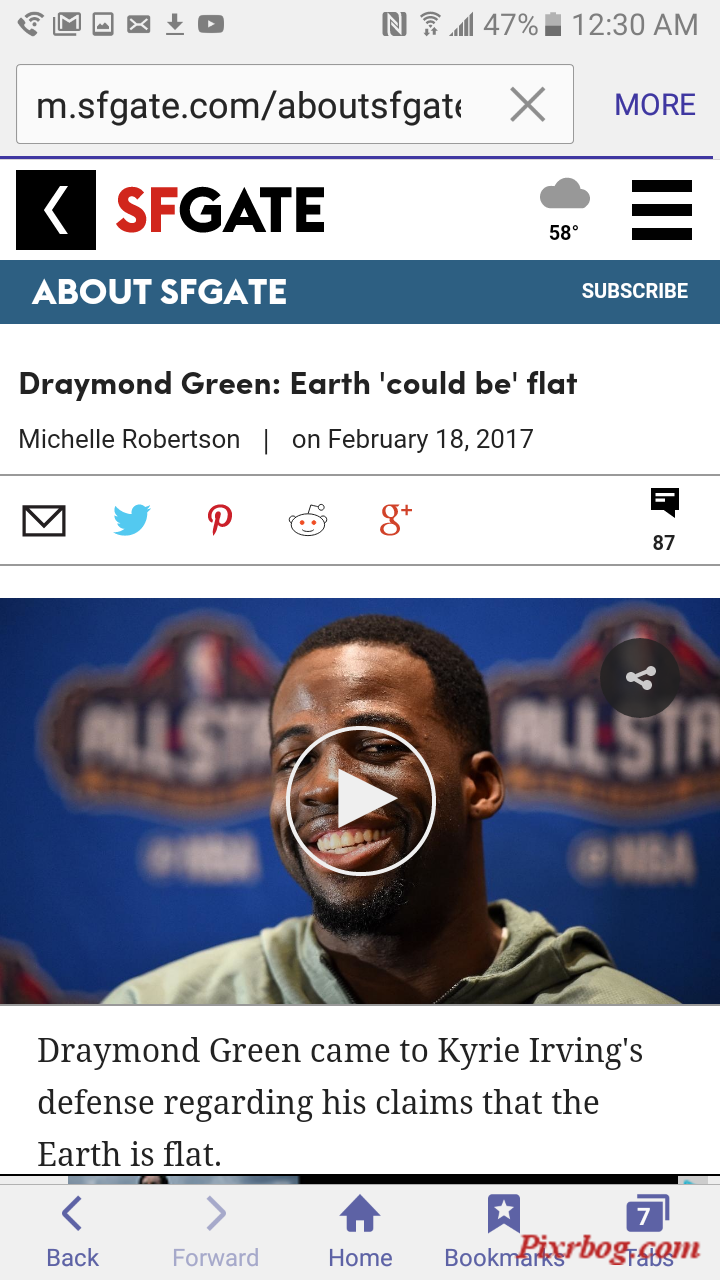The image size is (720, 1280).
Task: Go back with SFGATE back arrow
Action: coord(56,210)
